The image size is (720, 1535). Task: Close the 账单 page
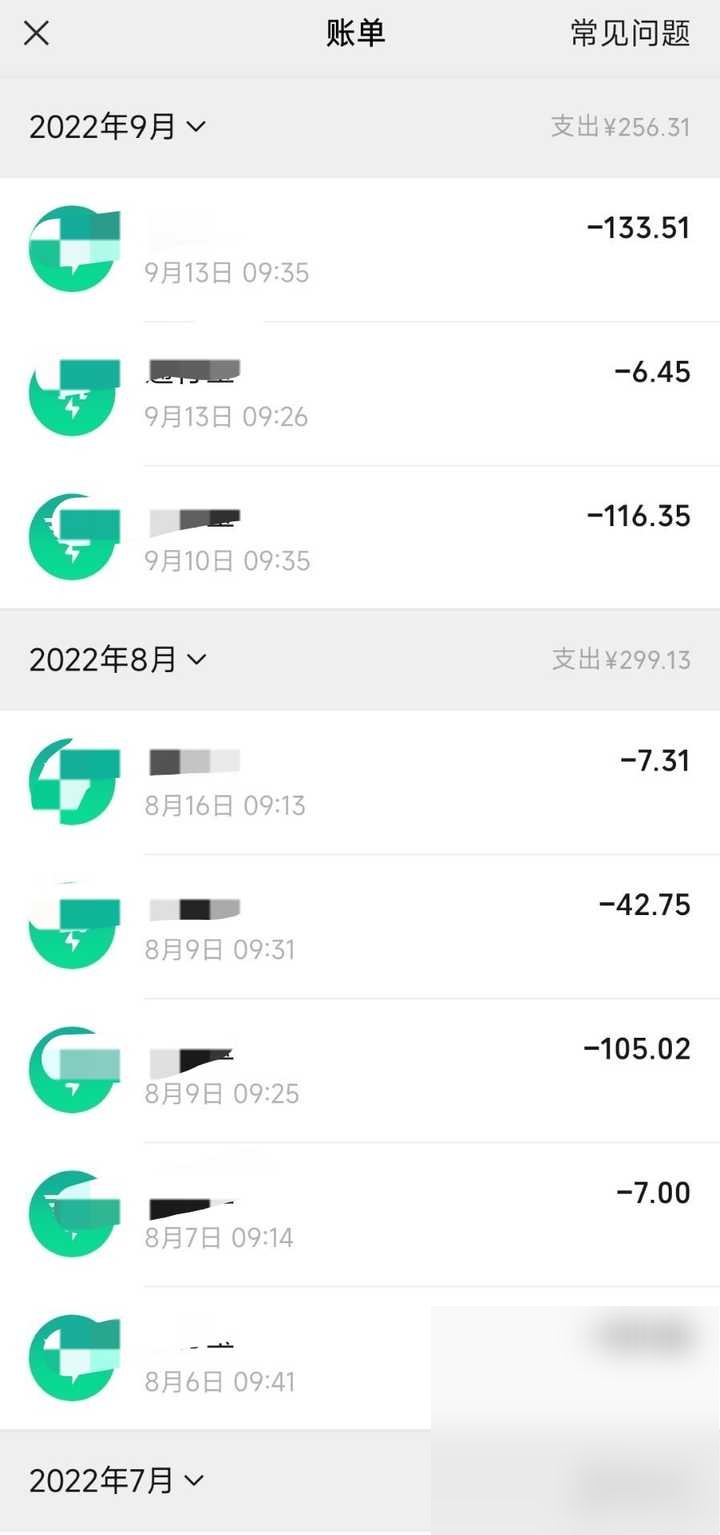pos(36,33)
